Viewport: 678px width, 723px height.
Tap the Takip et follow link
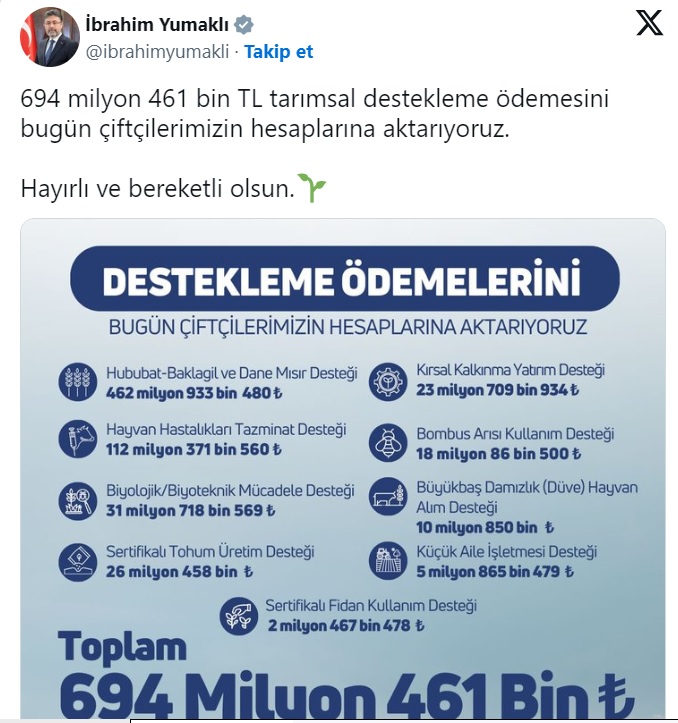click(x=279, y=51)
